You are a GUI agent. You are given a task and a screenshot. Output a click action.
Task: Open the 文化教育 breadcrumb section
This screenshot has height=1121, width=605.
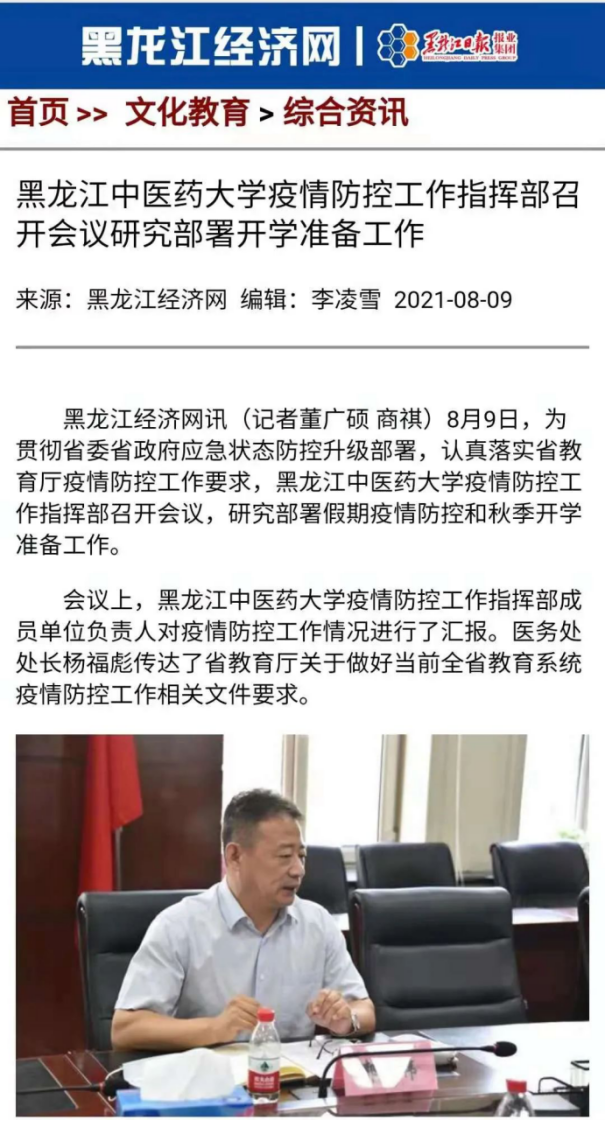[187, 112]
